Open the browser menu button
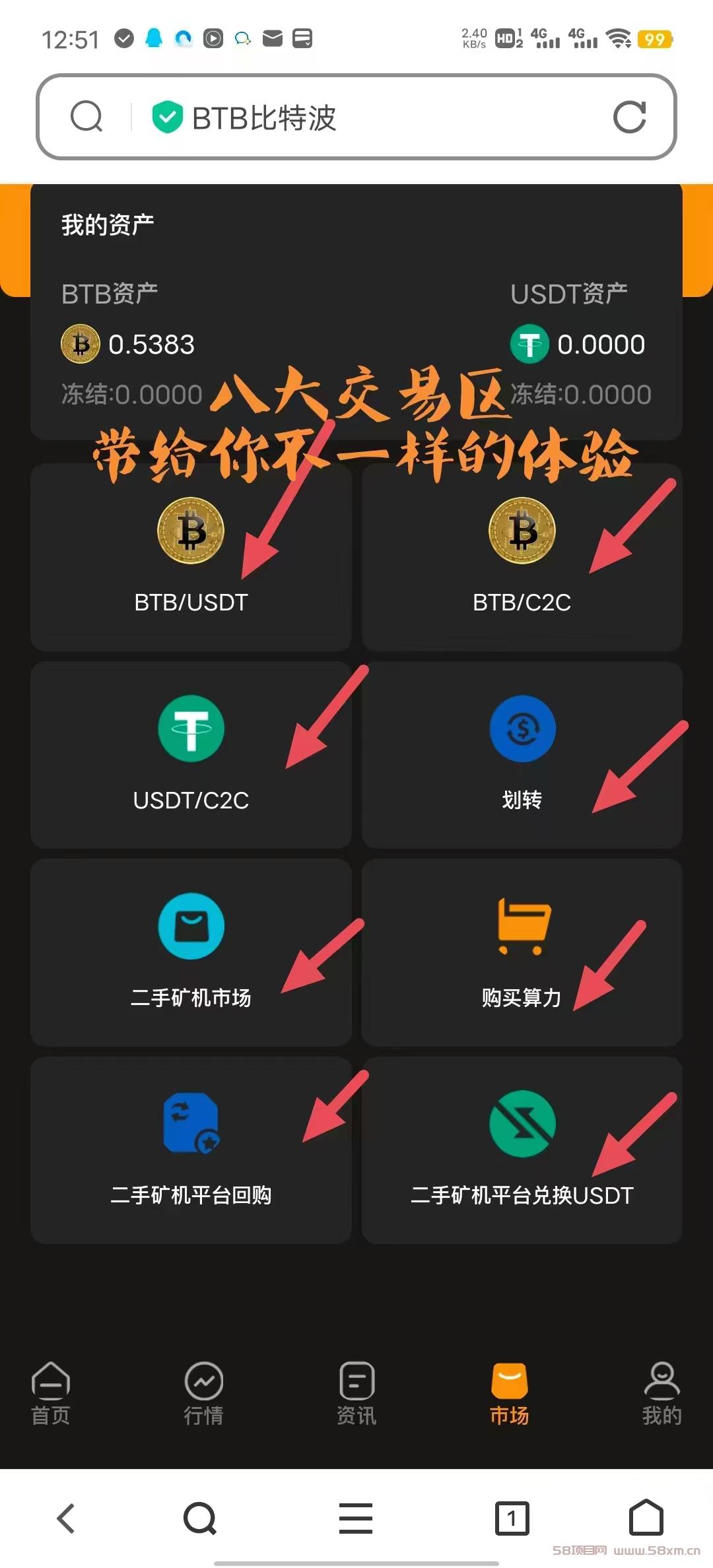 tap(356, 1519)
